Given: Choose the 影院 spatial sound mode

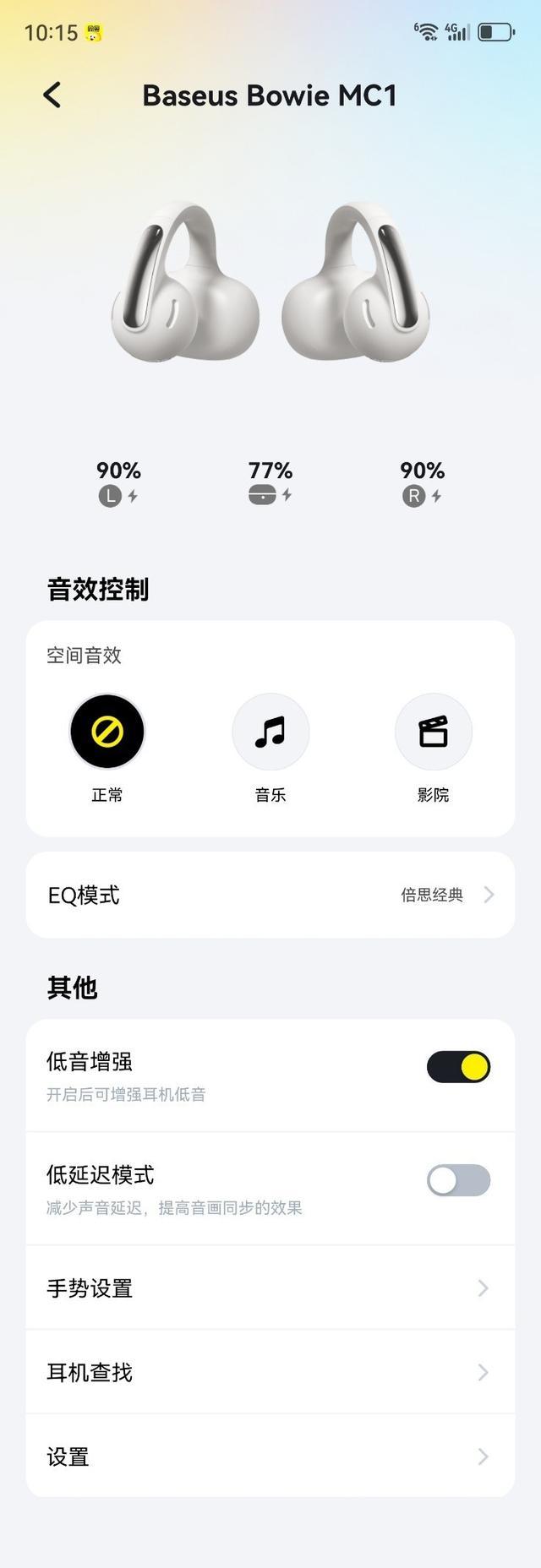Looking at the screenshot, I should click(x=433, y=732).
